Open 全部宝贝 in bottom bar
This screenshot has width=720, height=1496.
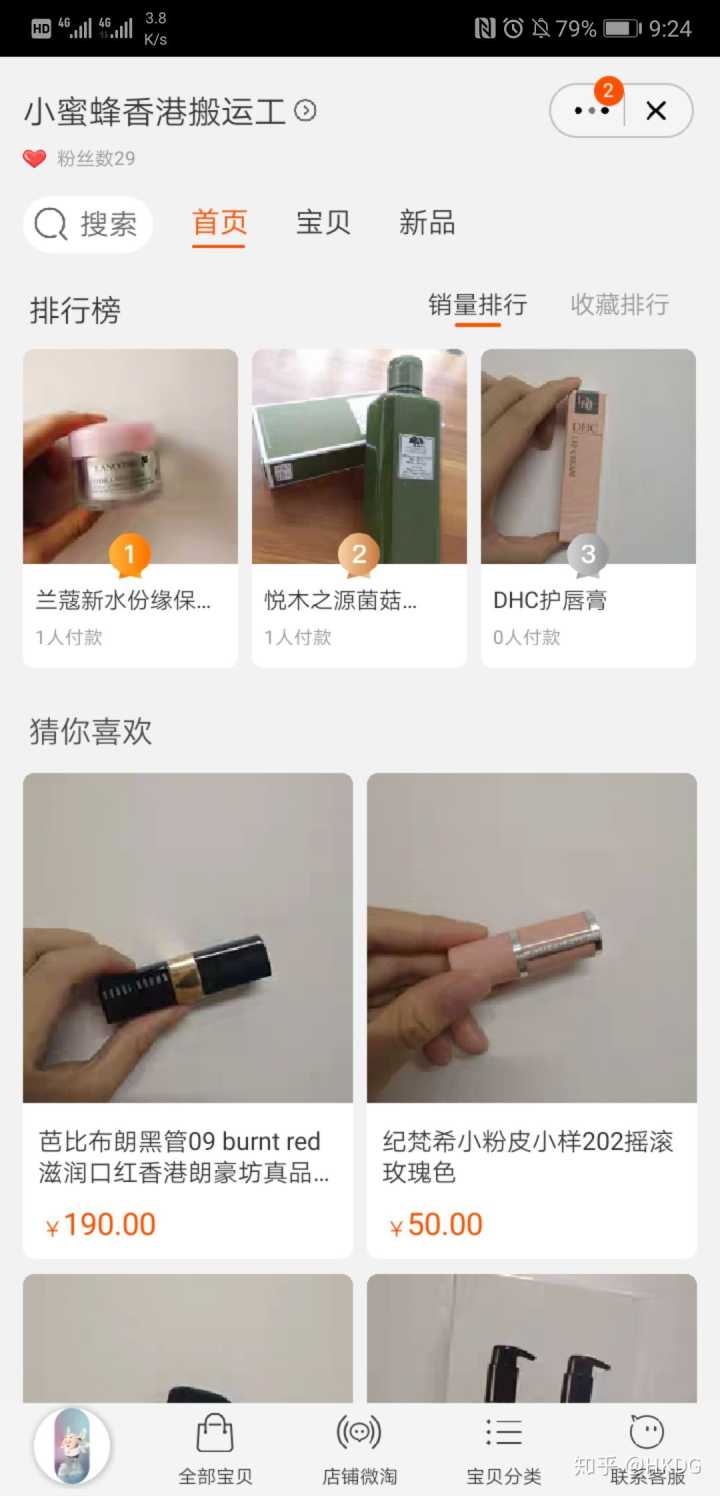click(x=215, y=1449)
